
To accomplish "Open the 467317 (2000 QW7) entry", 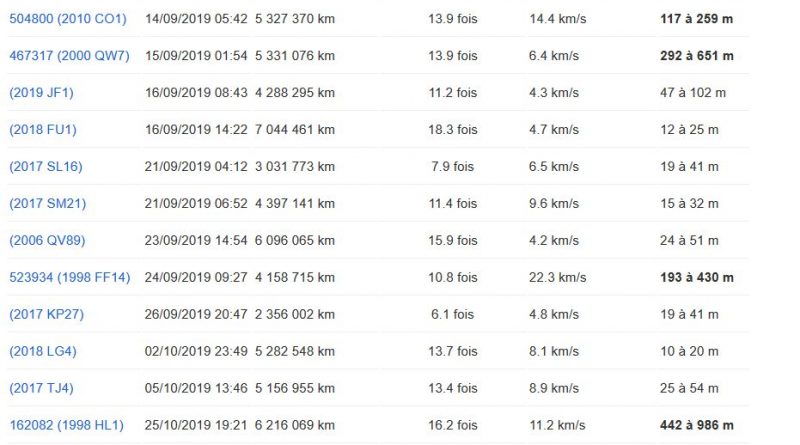I will (69, 56).
